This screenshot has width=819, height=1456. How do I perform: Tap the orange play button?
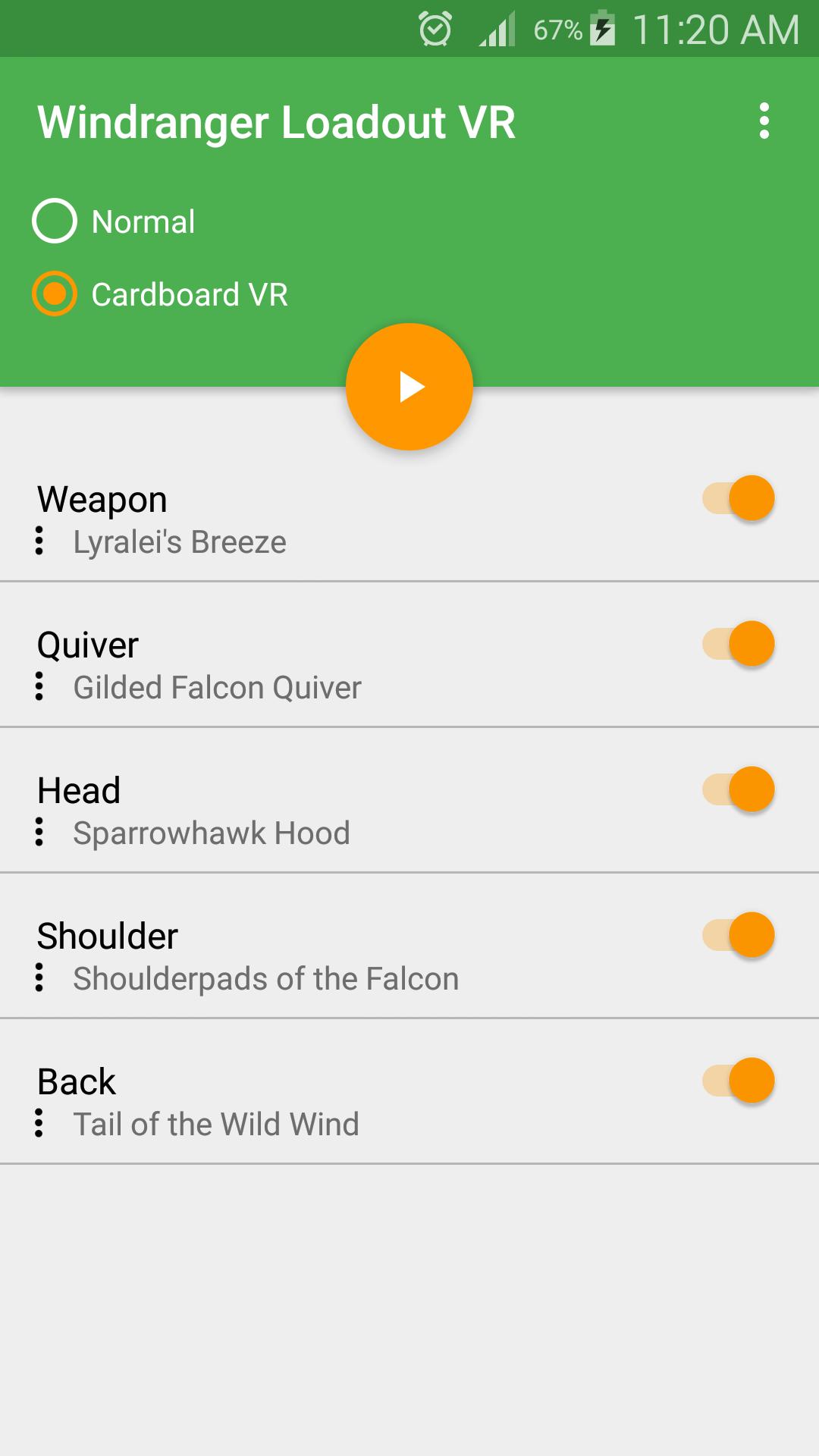pos(409,387)
